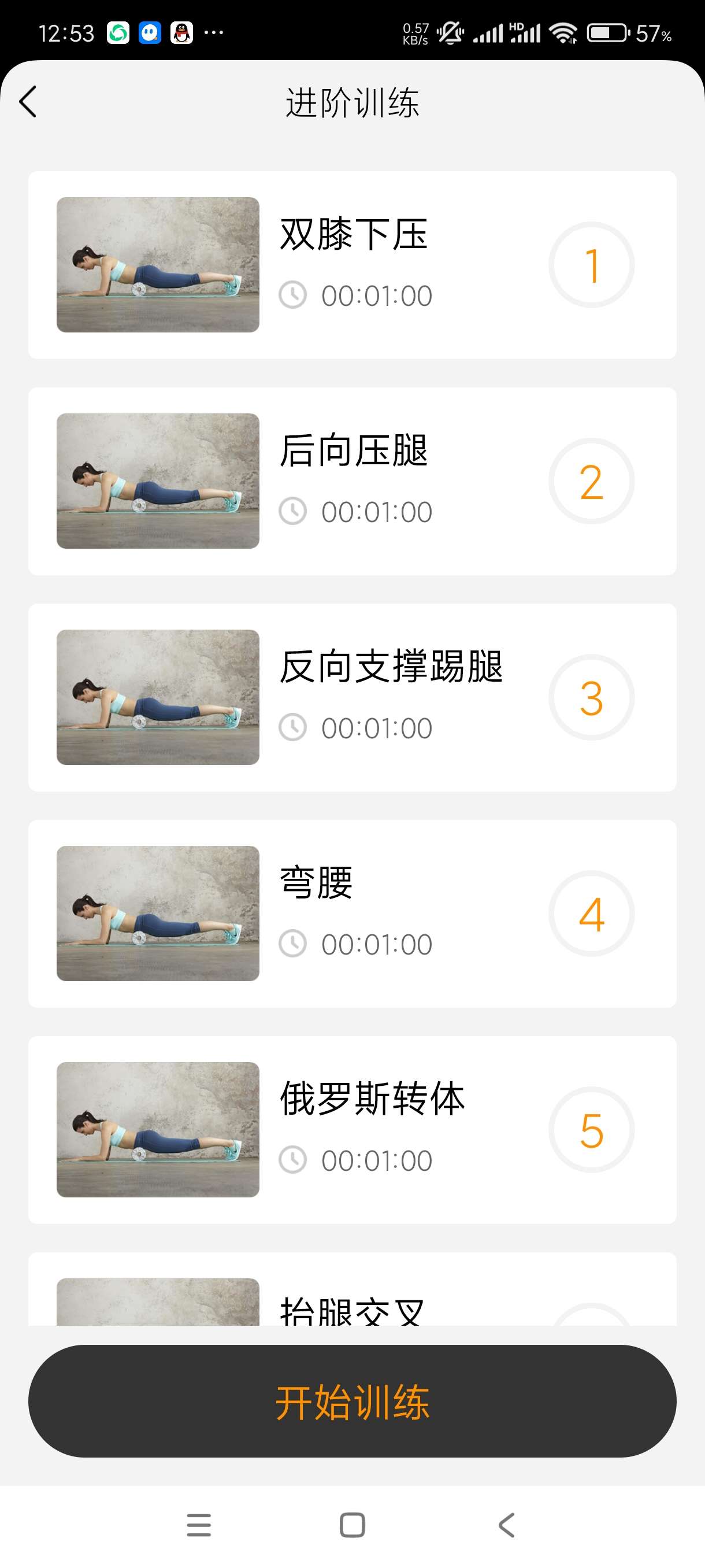Choose the 俄罗斯转体 exercise
The height and width of the screenshot is (1568, 705).
[352, 1129]
